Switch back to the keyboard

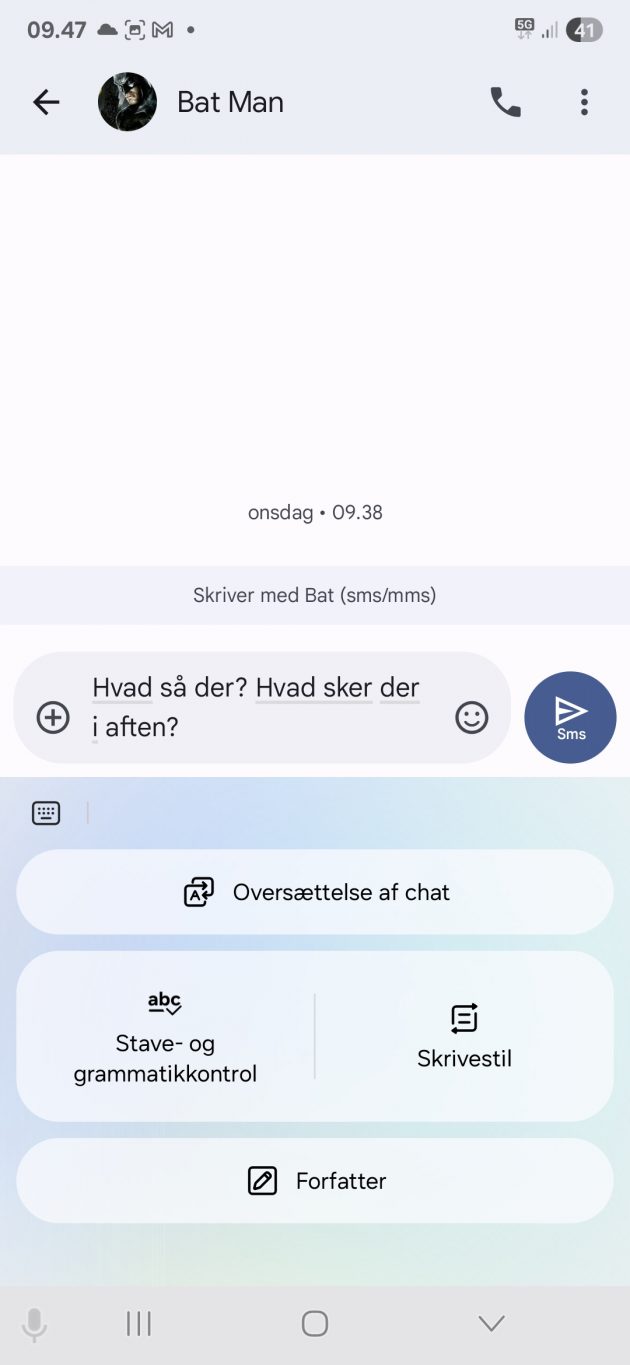(46, 813)
